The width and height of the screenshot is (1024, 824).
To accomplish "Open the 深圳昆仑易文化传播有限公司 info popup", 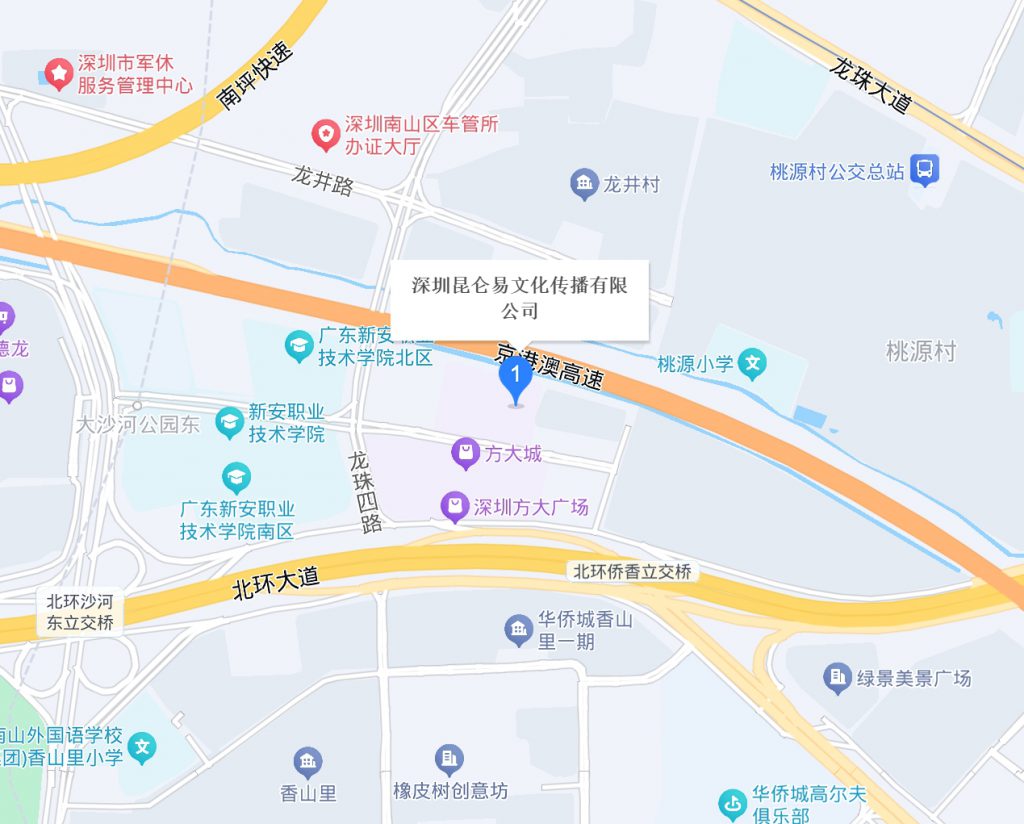I will click(519, 298).
